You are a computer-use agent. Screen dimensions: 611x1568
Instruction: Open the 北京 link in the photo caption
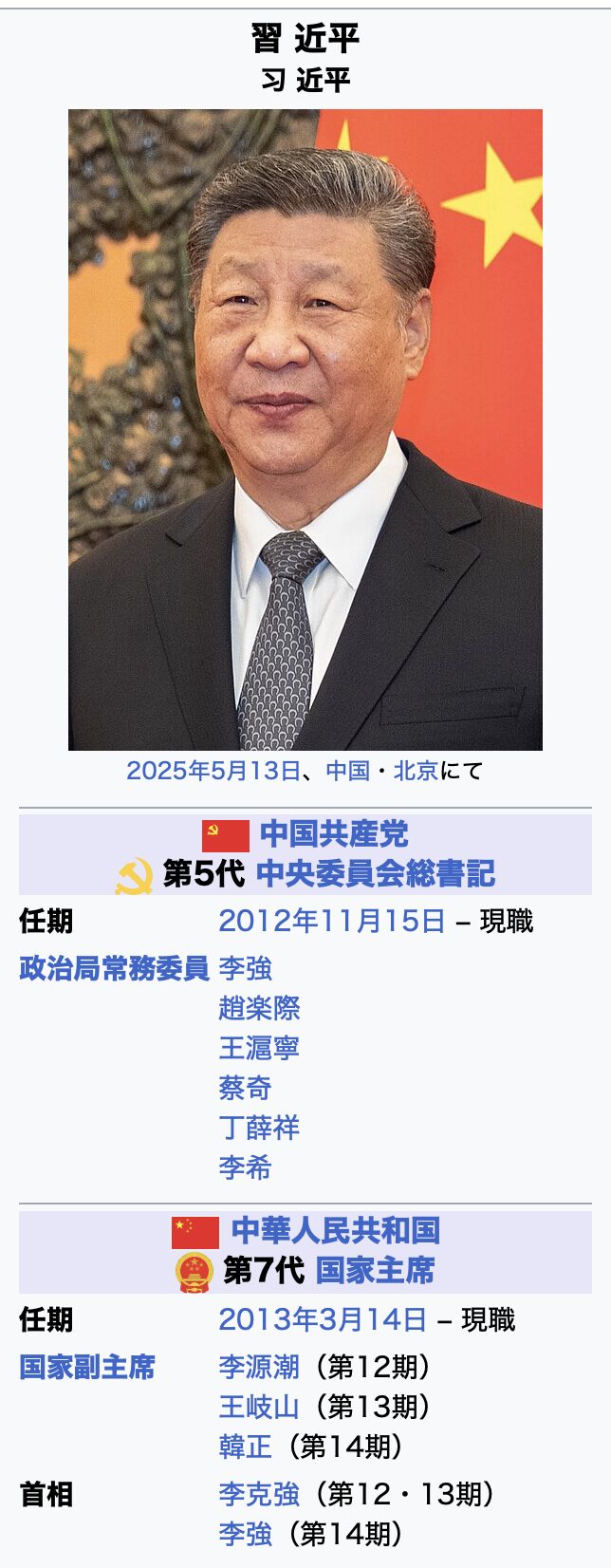(416, 770)
